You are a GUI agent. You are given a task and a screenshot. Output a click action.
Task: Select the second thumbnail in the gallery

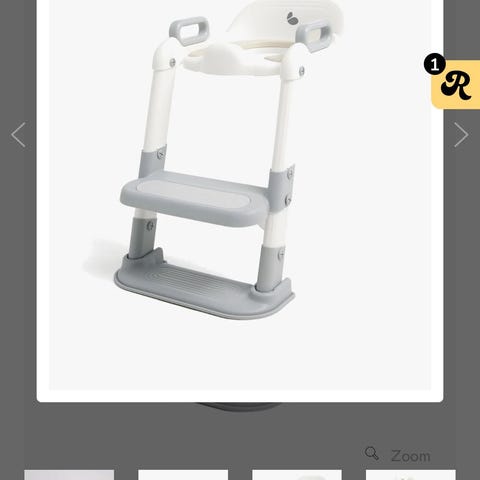coord(183,475)
